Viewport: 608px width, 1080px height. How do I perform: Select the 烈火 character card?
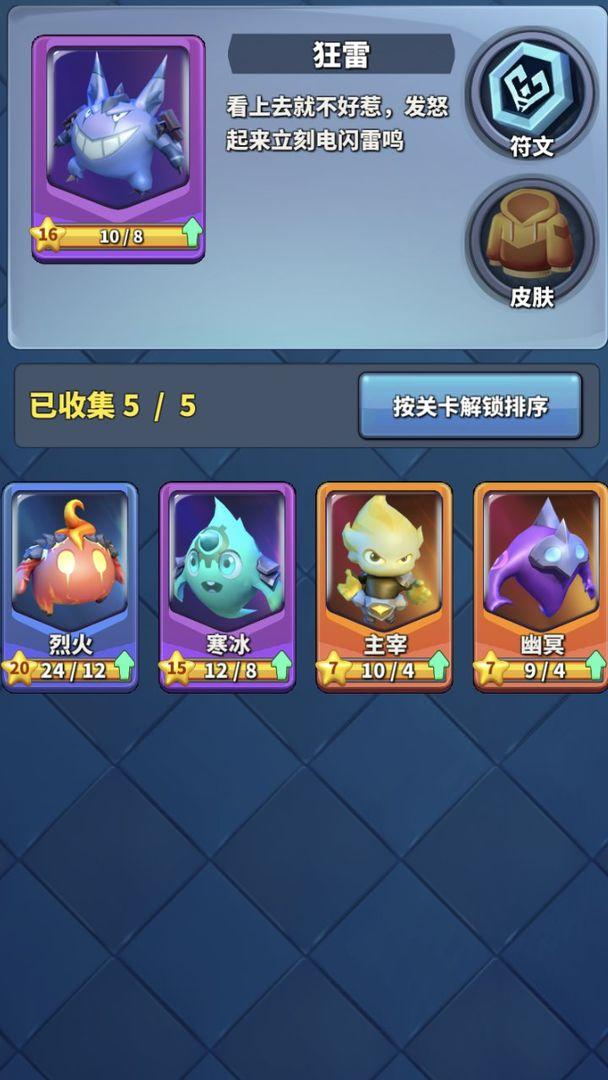coord(70,585)
